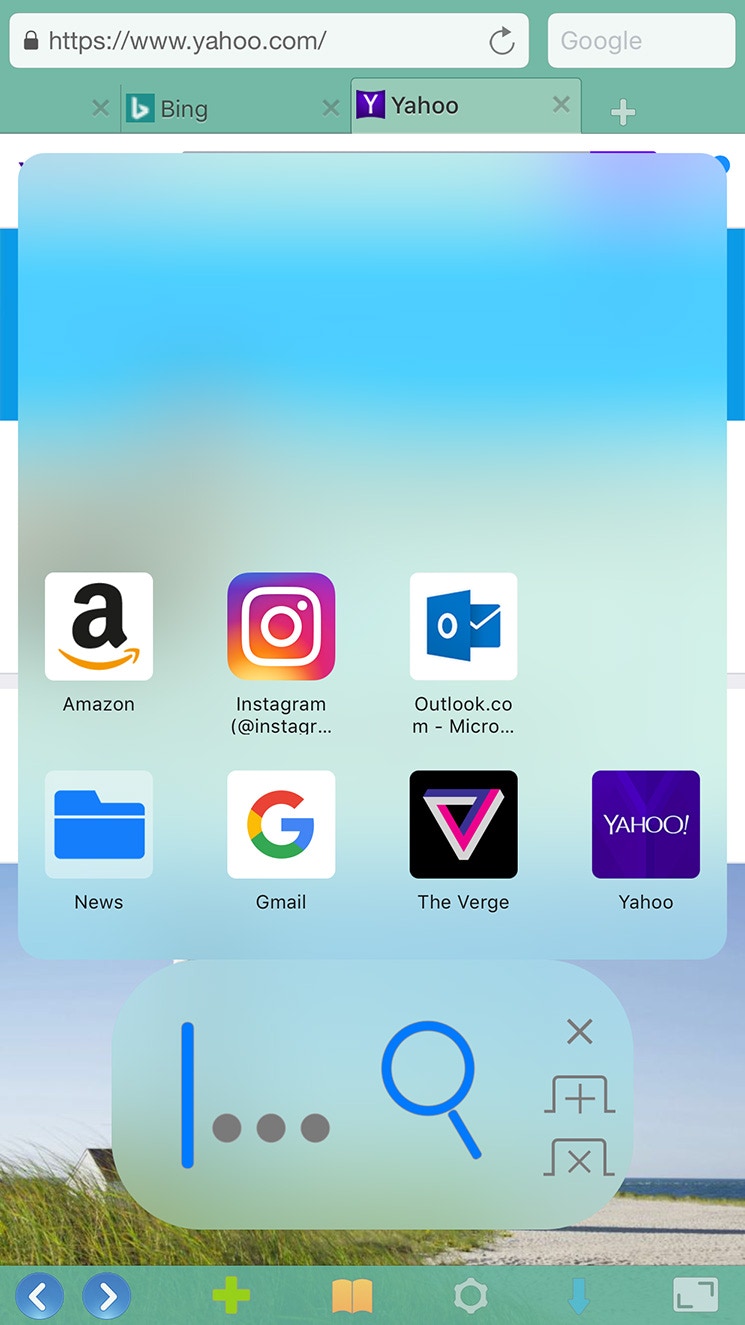Screen dimensions: 745x1325
Task: Open the Amazon bookmark
Action: (99, 626)
